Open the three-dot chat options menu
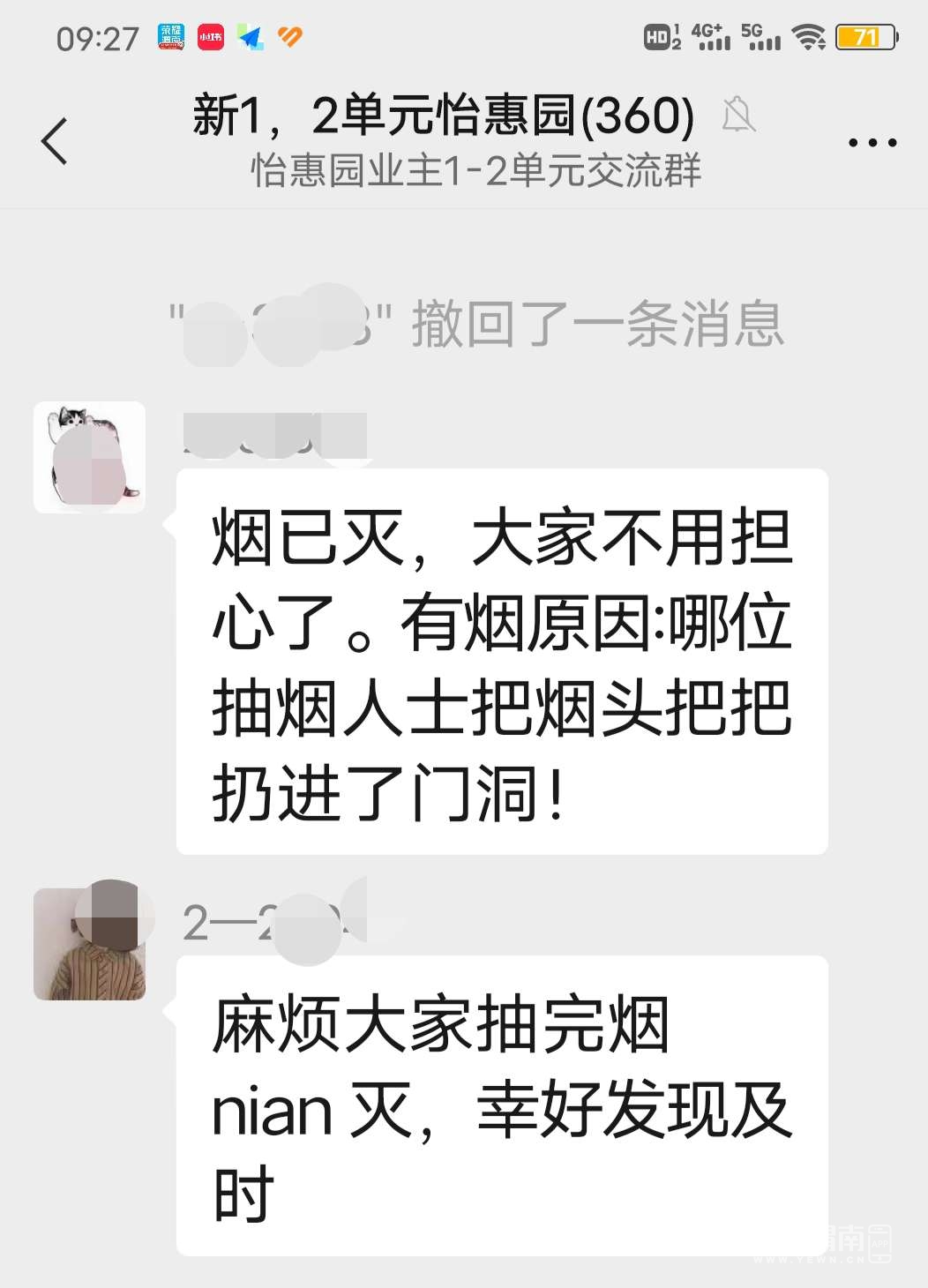 pos(872,142)
